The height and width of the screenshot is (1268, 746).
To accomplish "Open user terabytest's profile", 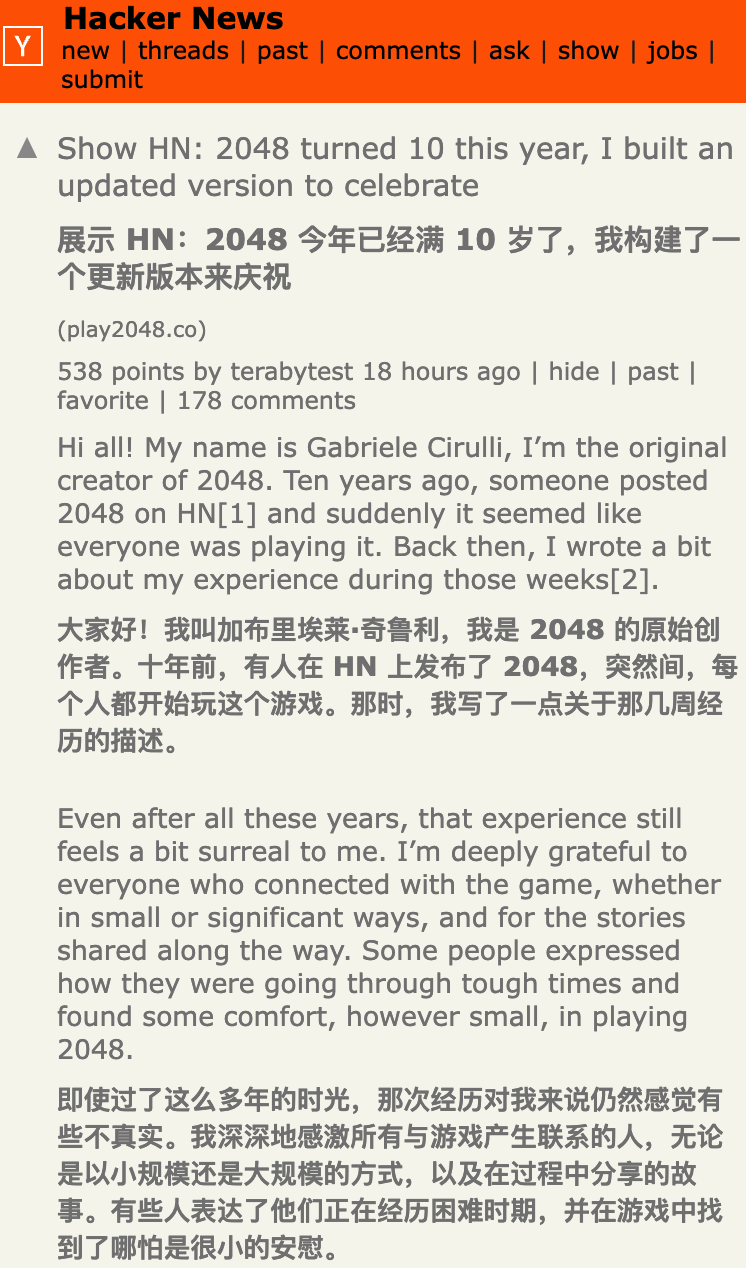I will 292,372.
